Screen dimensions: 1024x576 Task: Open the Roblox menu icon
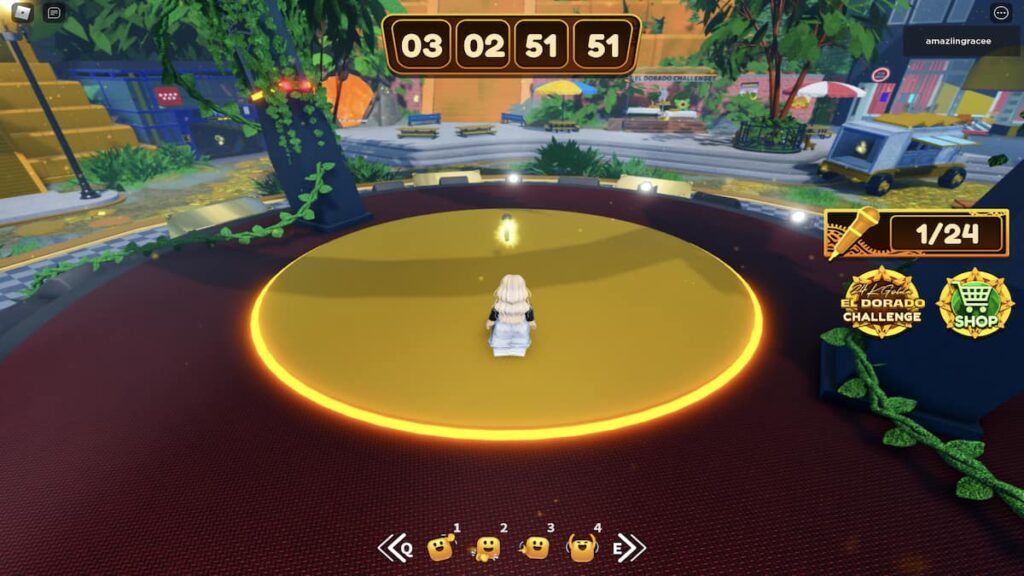tap(22, 13)
